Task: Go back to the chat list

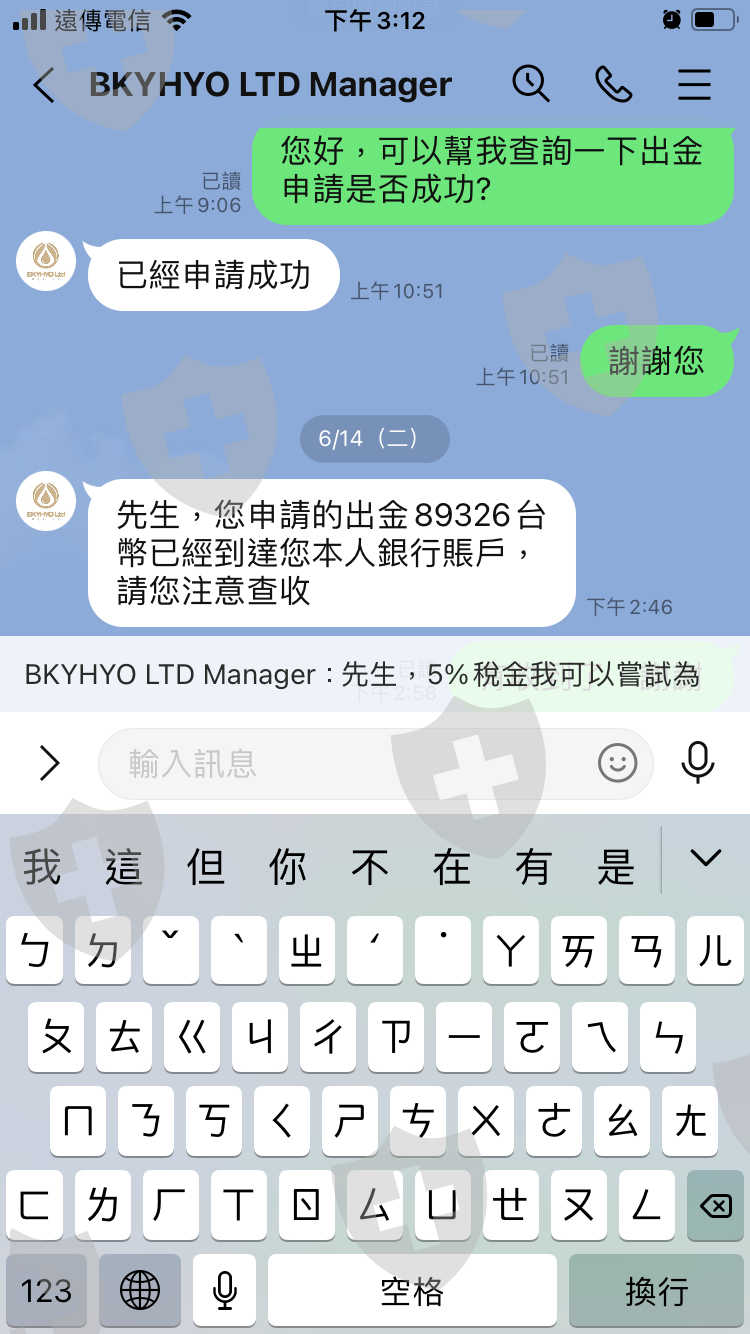Action: point(43,86)
